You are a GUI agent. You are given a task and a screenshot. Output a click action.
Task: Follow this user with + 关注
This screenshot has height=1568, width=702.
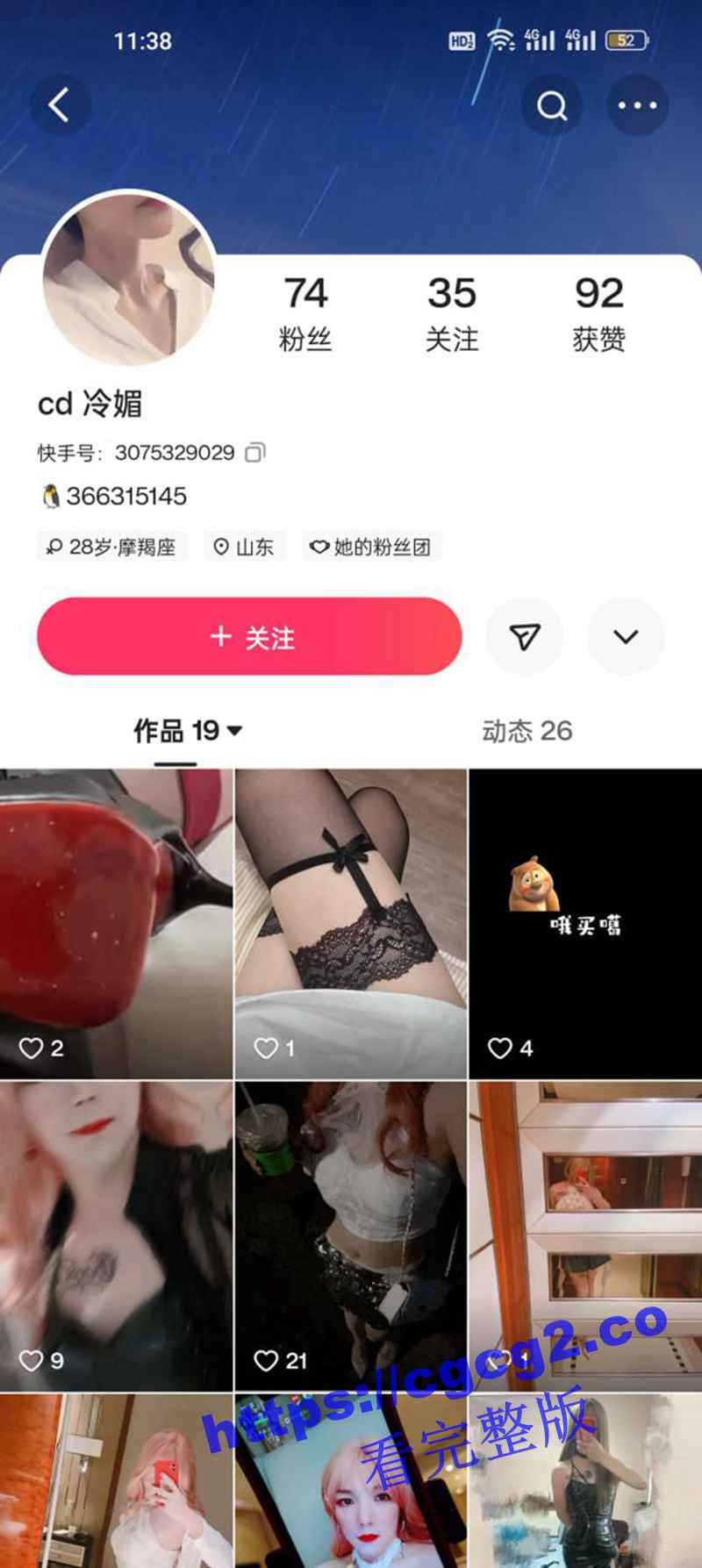[x=249, y=637]
